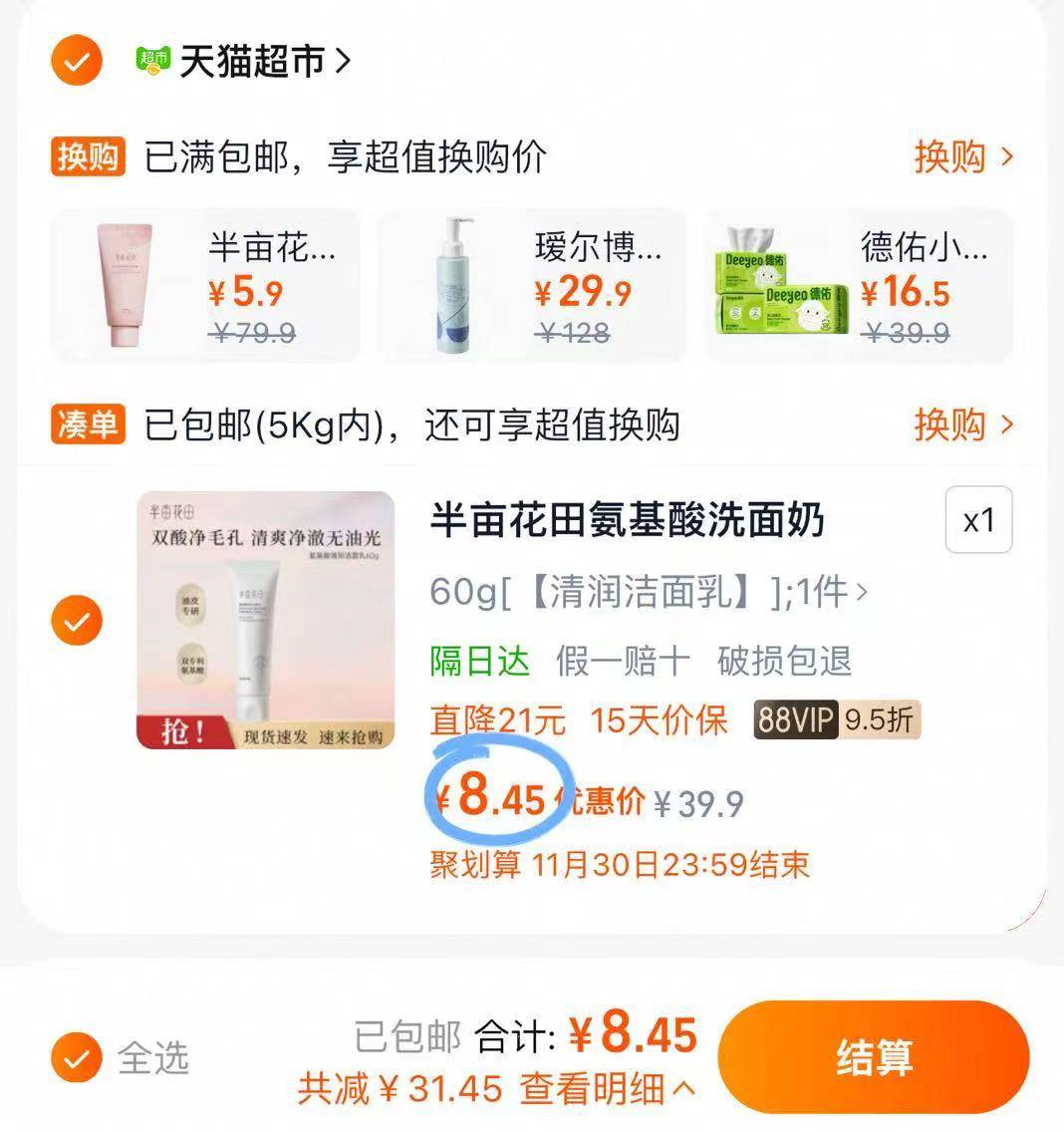This screenshot has width=1064, height=1132.
Task: Click the Tmall supermarket green cat icon
Action: [x=149, y=60]
